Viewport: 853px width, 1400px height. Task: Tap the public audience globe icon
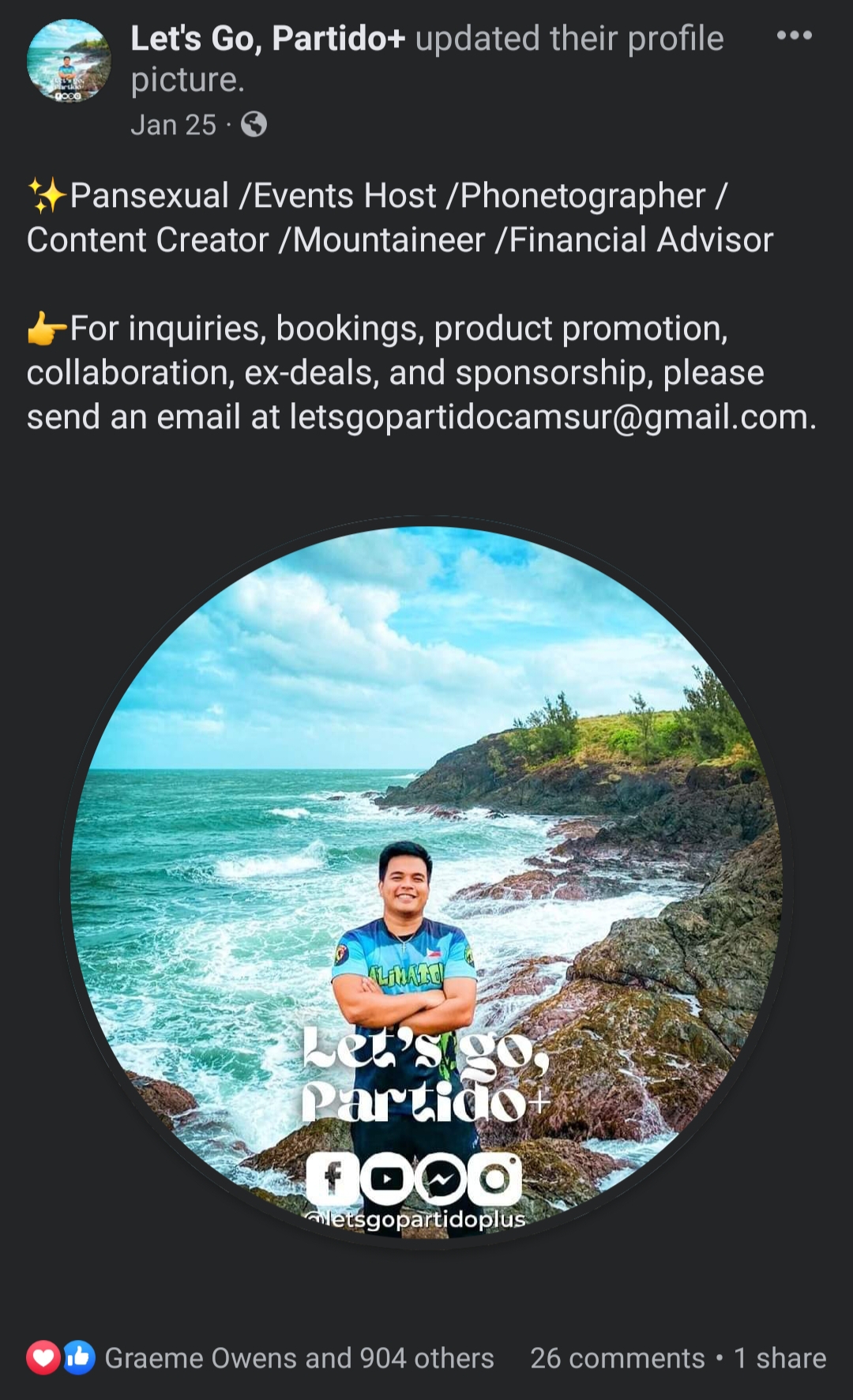pyautogui.click(x=254, y=125)
